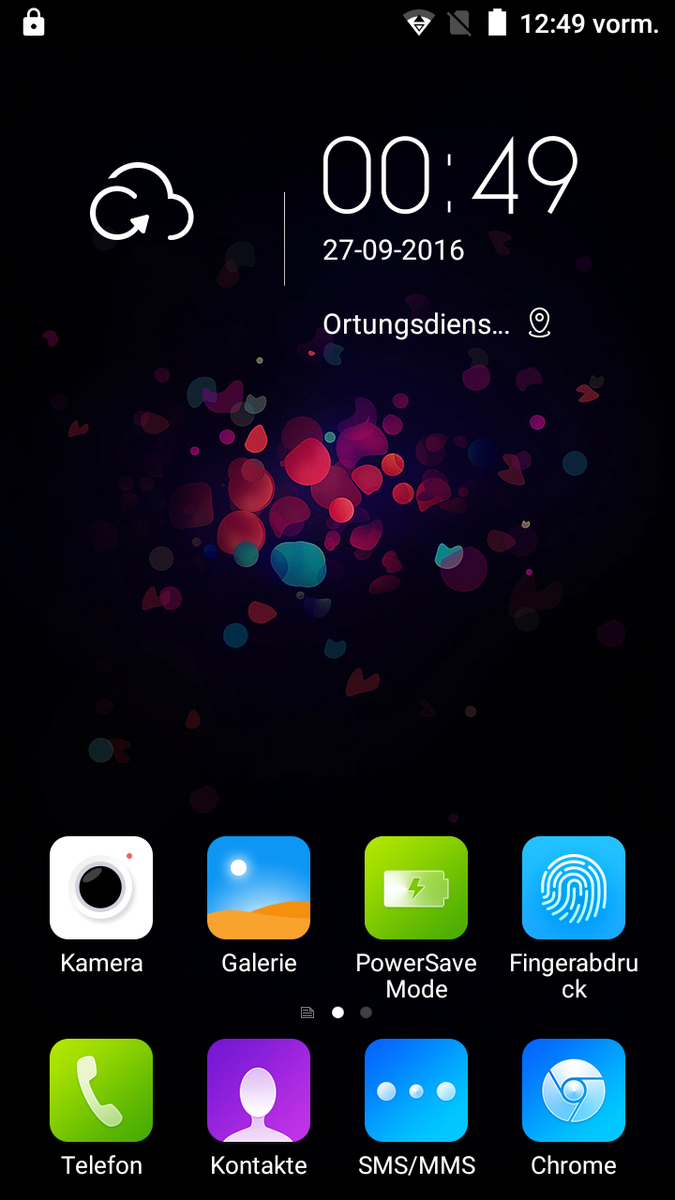
Task: Open the Telefon dialer
Action: pos(101,1090)
